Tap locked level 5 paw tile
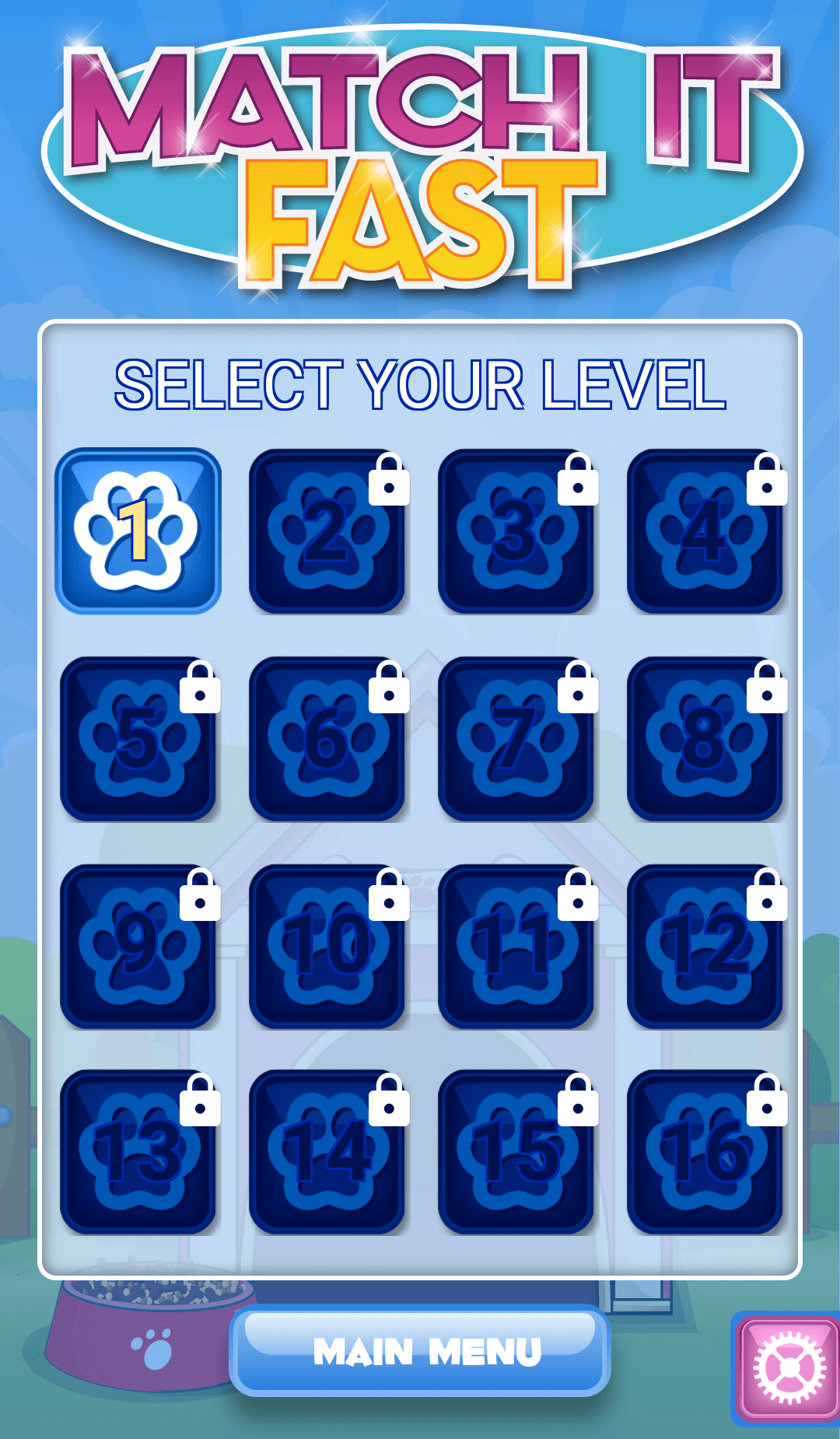This screenshot has width=840, height=1439. click(138, 739)
